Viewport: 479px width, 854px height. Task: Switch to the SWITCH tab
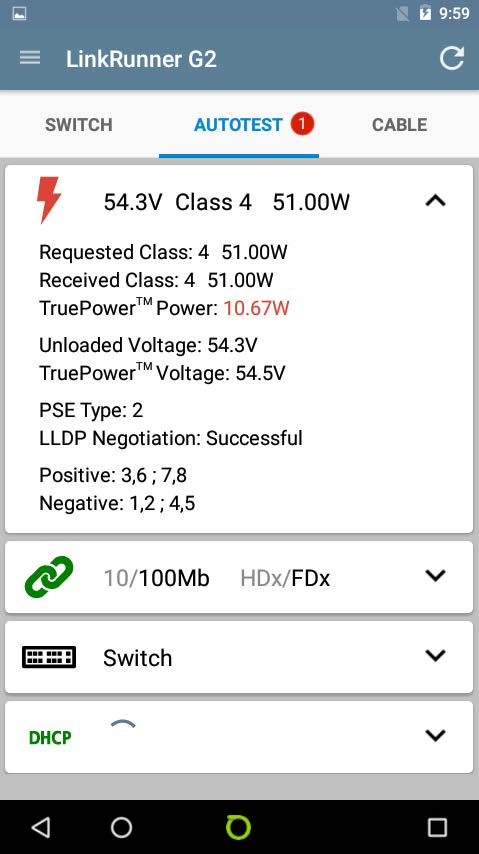pos(79,125)
